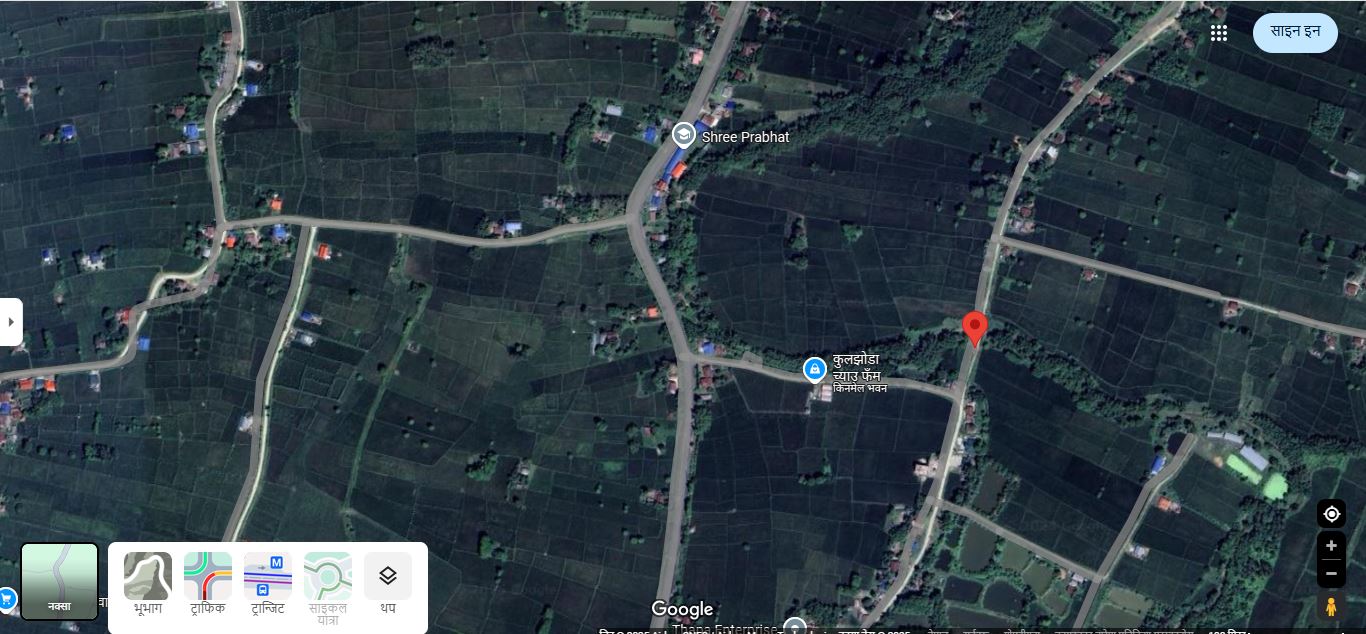Enable the ट्राफिक traffic layer
1366x634 pixels.
[x=207, y=585]
